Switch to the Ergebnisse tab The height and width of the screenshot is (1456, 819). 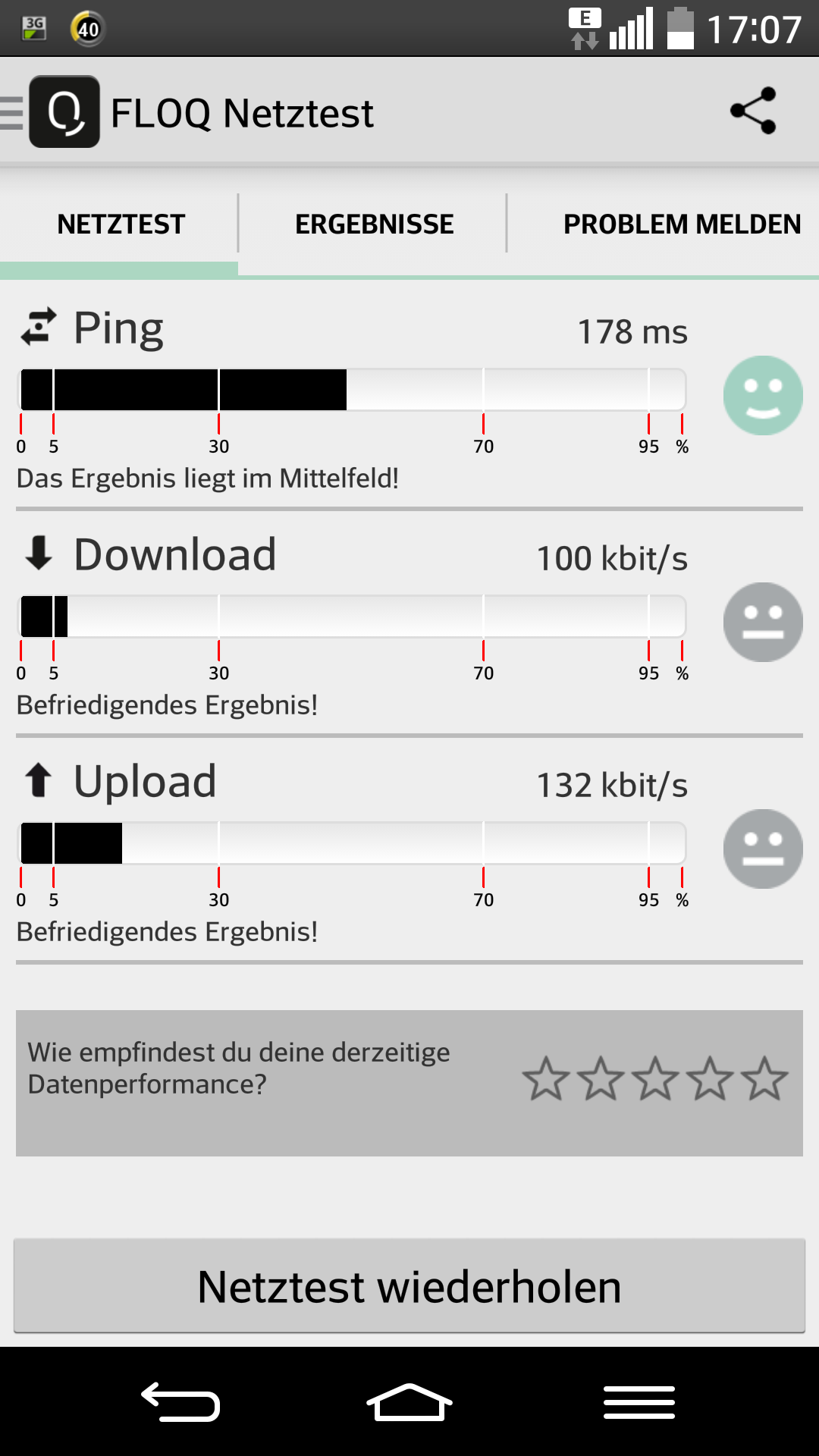pyautogui.click(x=374, y=224)
